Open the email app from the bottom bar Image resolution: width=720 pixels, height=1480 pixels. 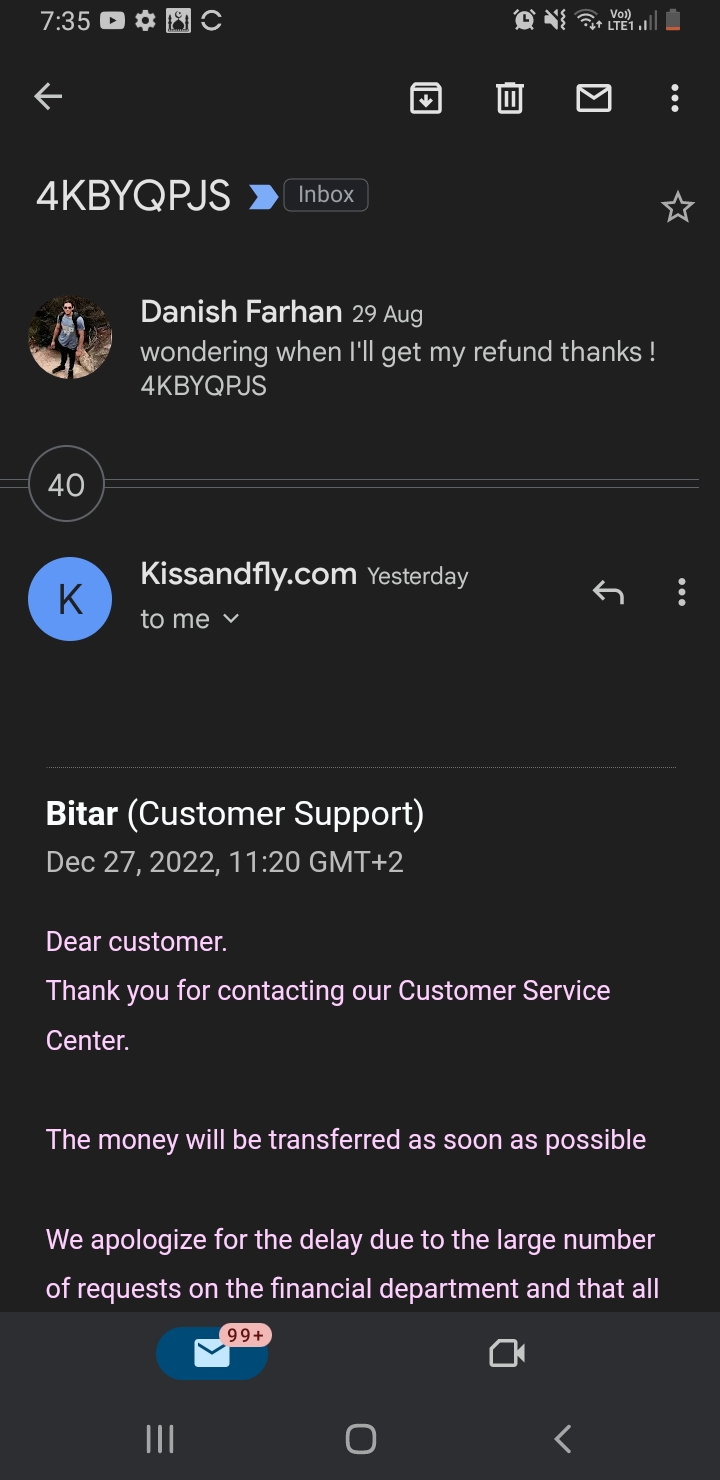coord(211,1352)
